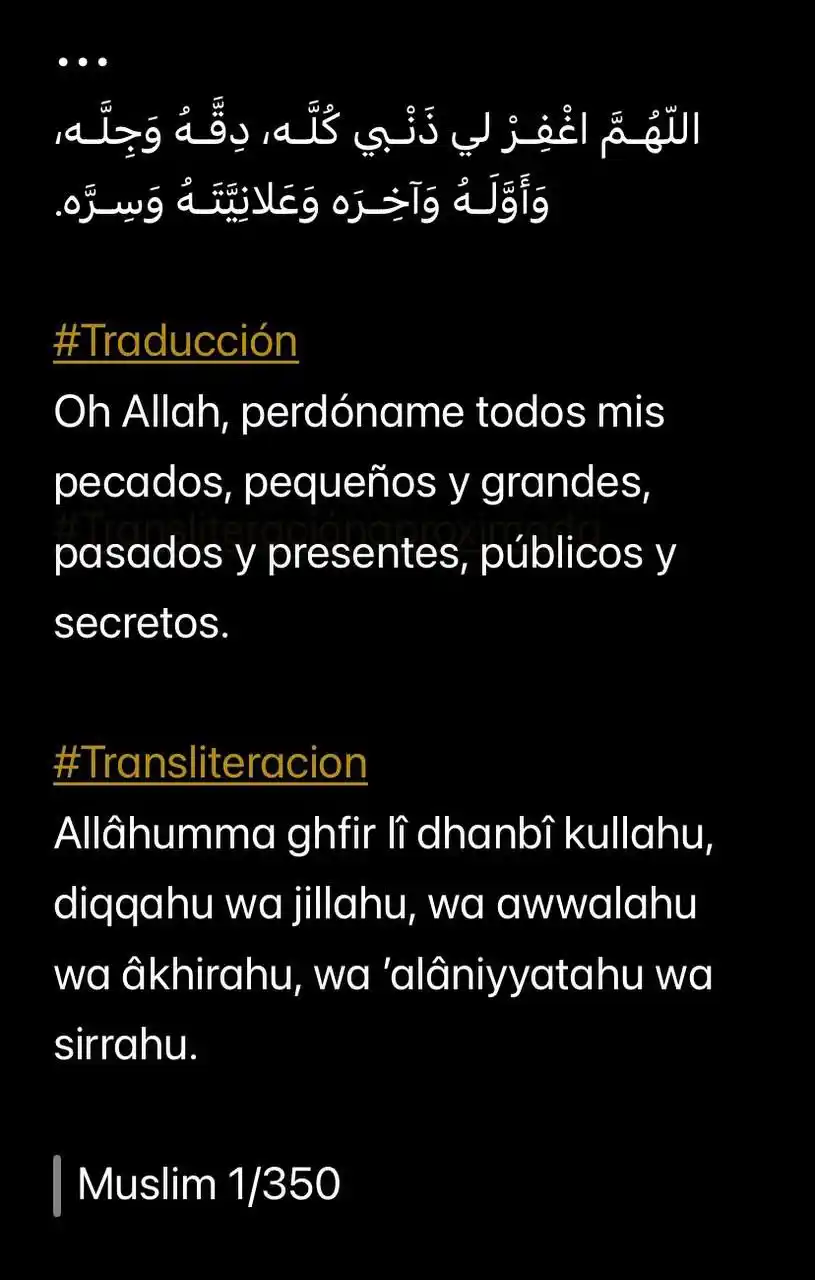Open the #Transliteracion hashtag link

click(210, 763)
